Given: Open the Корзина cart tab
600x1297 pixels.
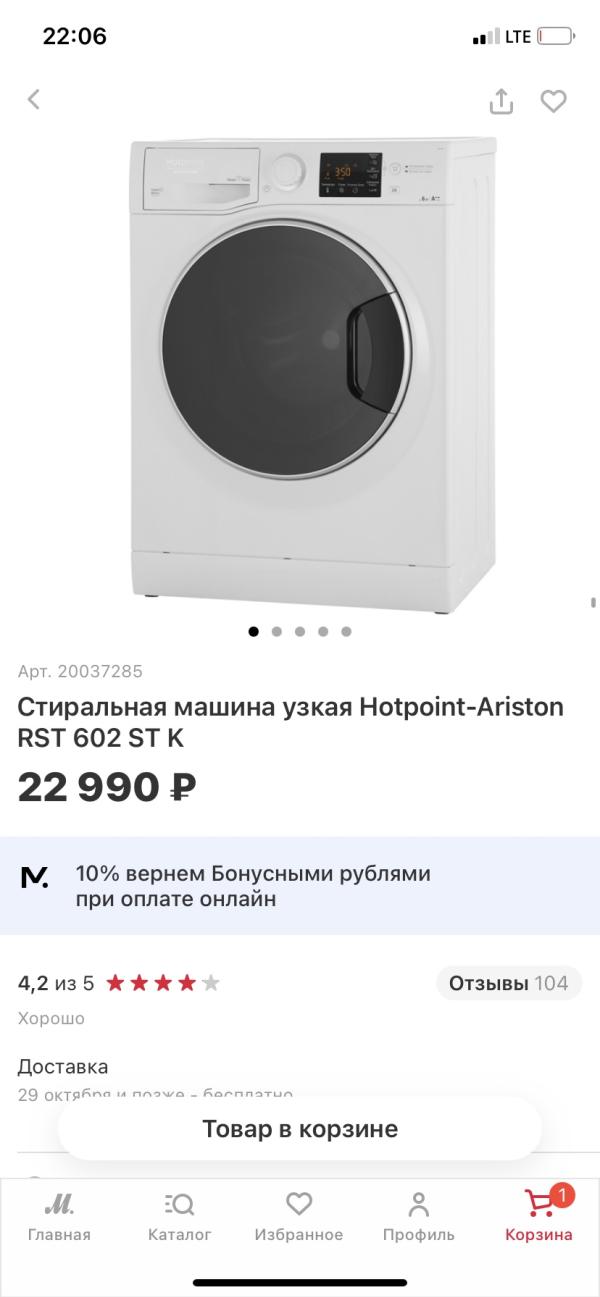Looking at the screenshot, I should [539, 1217].
